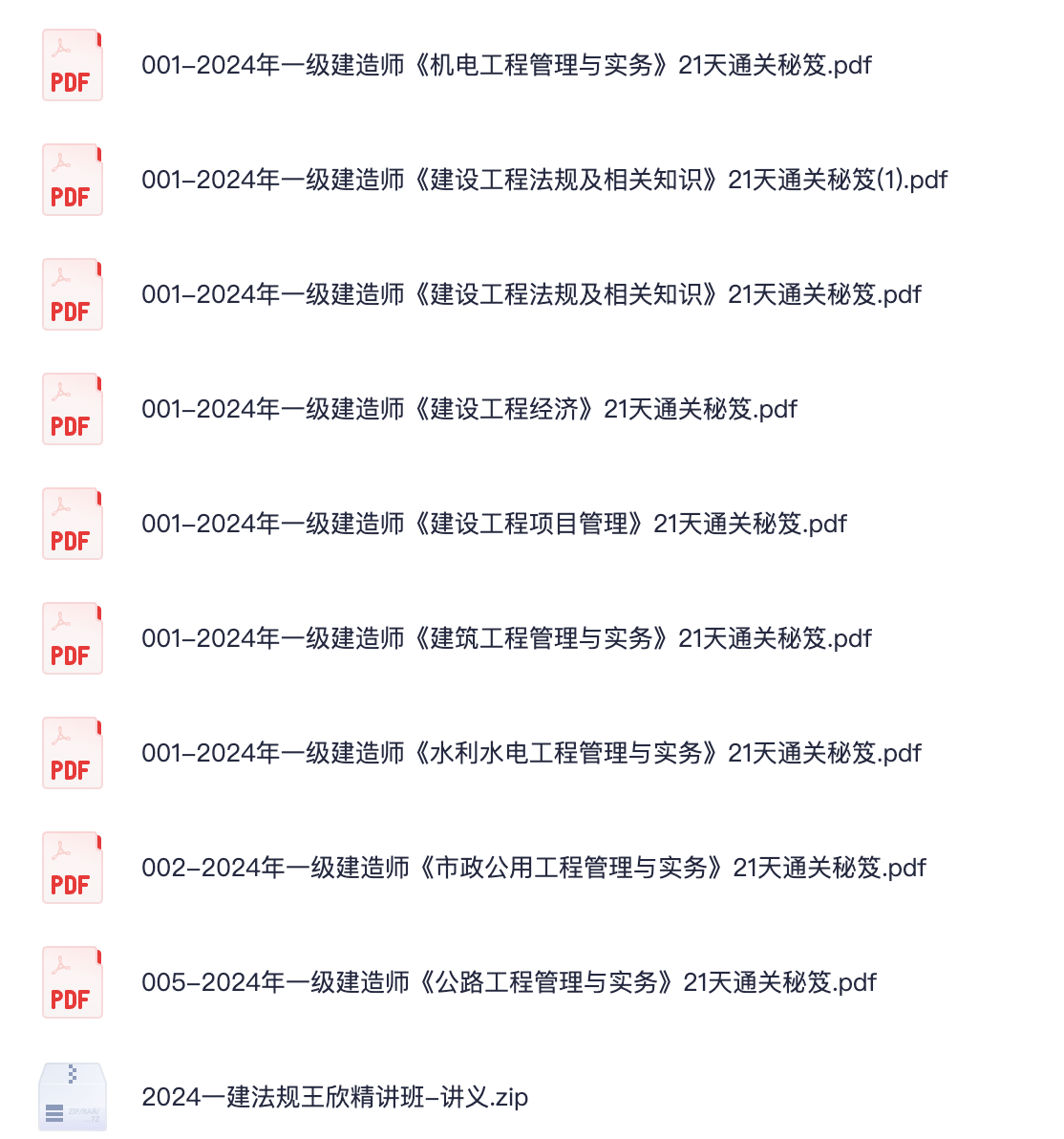Image resolution: width=1064 pixels, height=1139 pixels.
Task: Select the 水利水电工程管理与实务 filename link
Action: tap(532, 753)
